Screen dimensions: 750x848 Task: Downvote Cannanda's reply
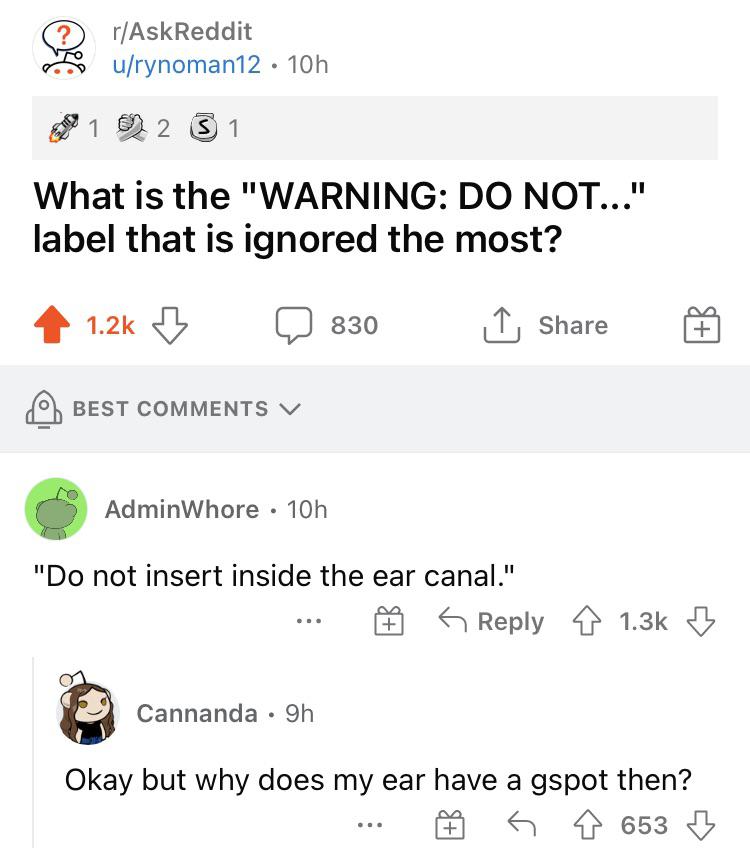702,824
